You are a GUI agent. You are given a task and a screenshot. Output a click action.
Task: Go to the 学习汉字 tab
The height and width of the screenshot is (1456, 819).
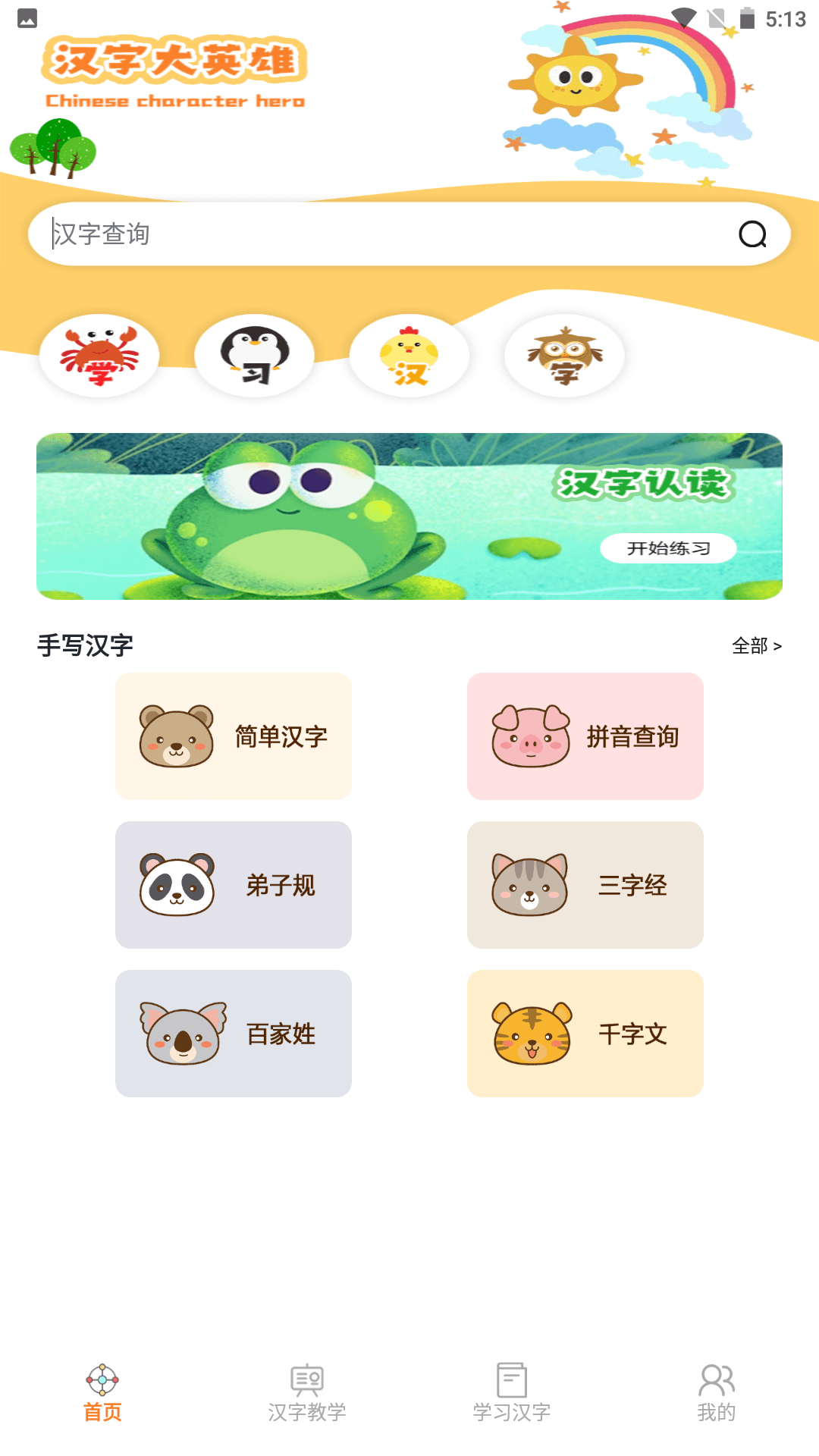[512, 1393]
